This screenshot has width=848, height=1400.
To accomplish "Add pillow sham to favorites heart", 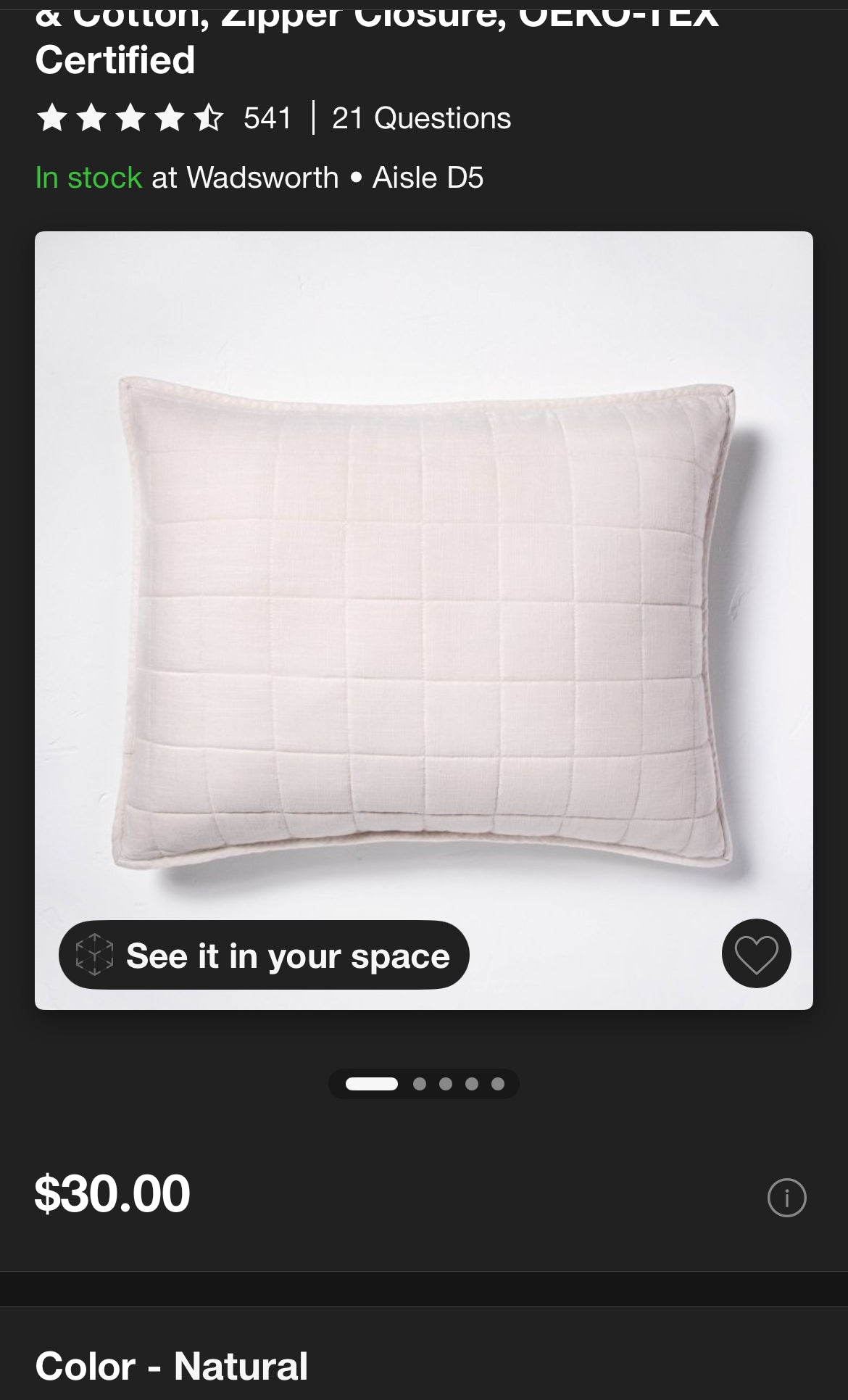I will tap(756, 953).
